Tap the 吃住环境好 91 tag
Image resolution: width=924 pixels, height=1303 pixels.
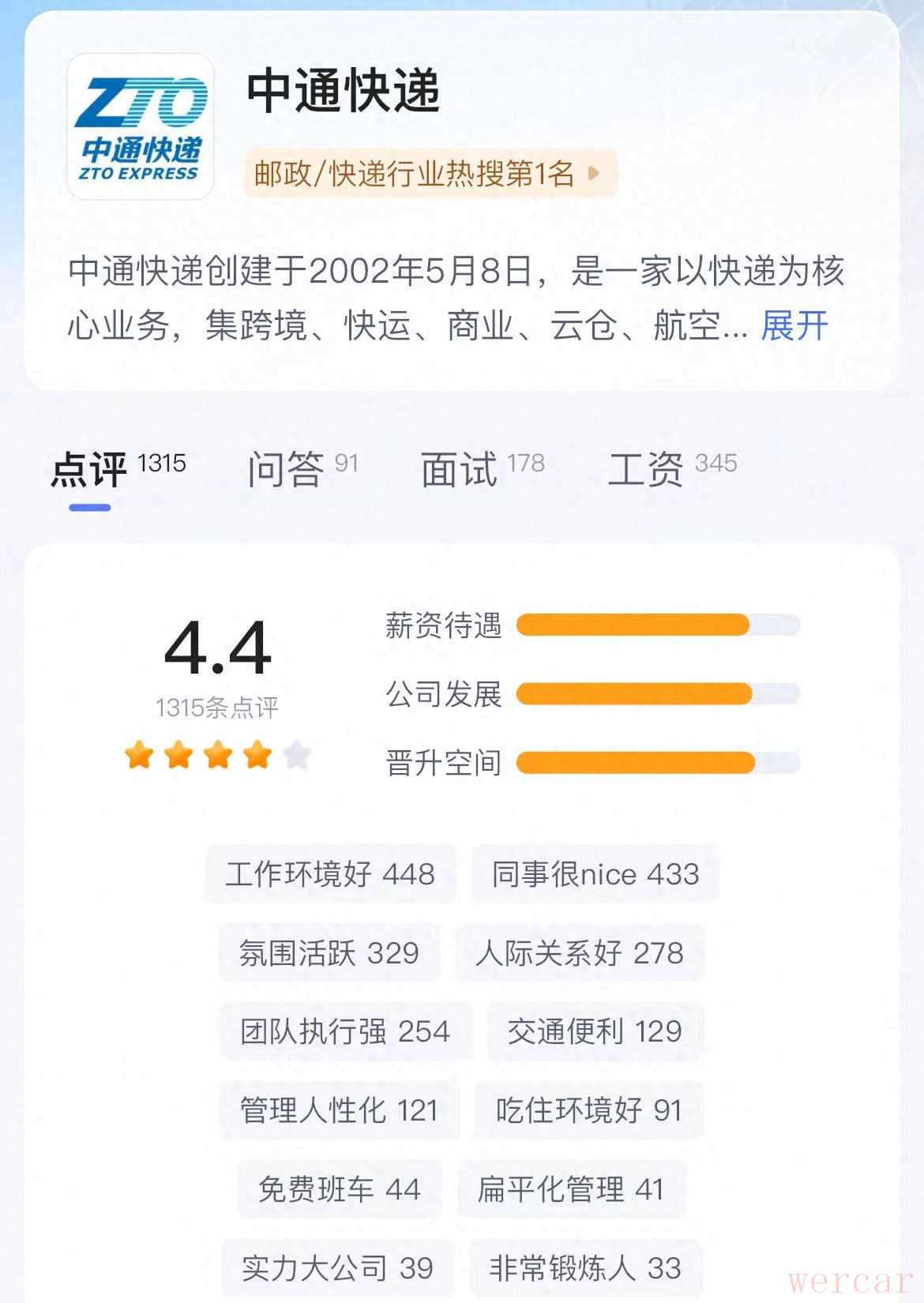point(588,1110)
